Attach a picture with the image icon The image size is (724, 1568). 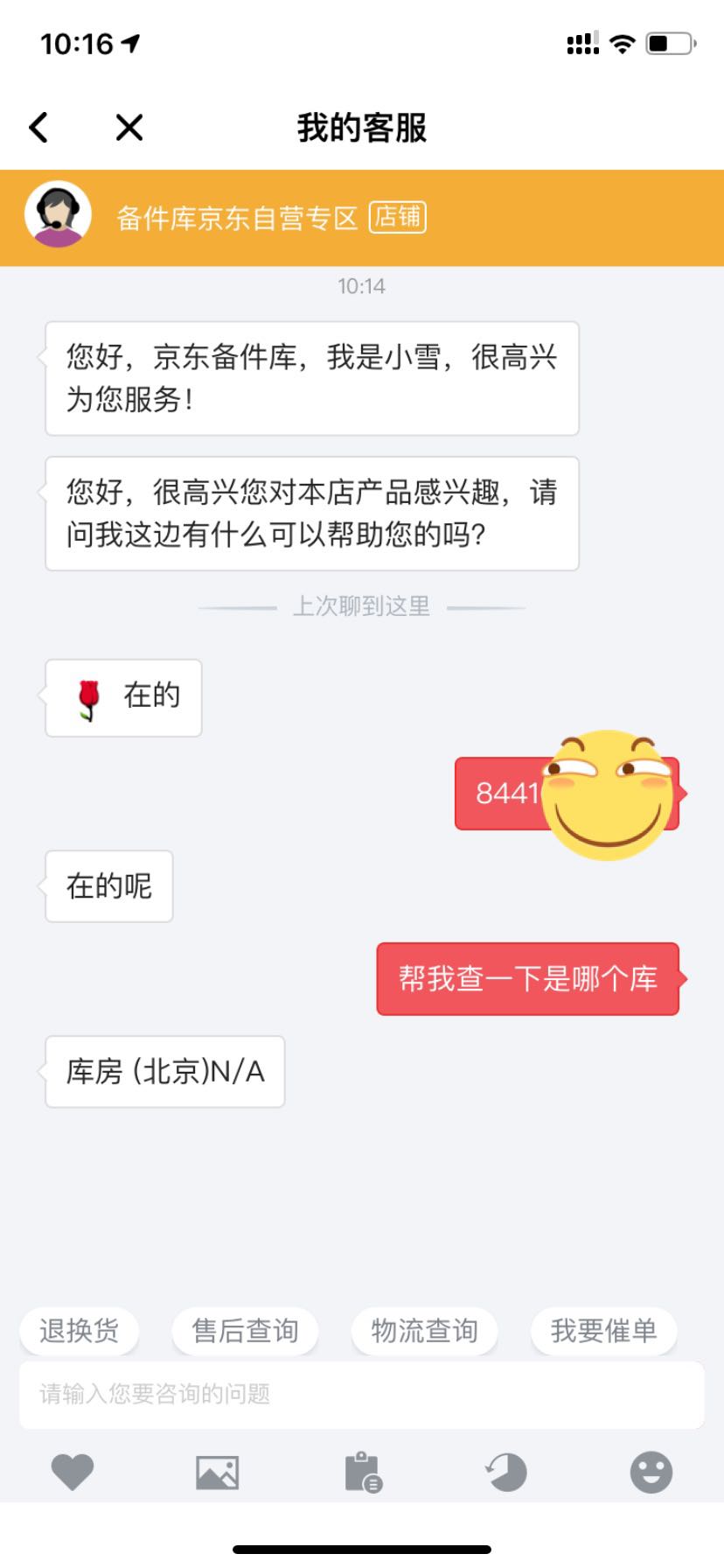click(217, 1472)
